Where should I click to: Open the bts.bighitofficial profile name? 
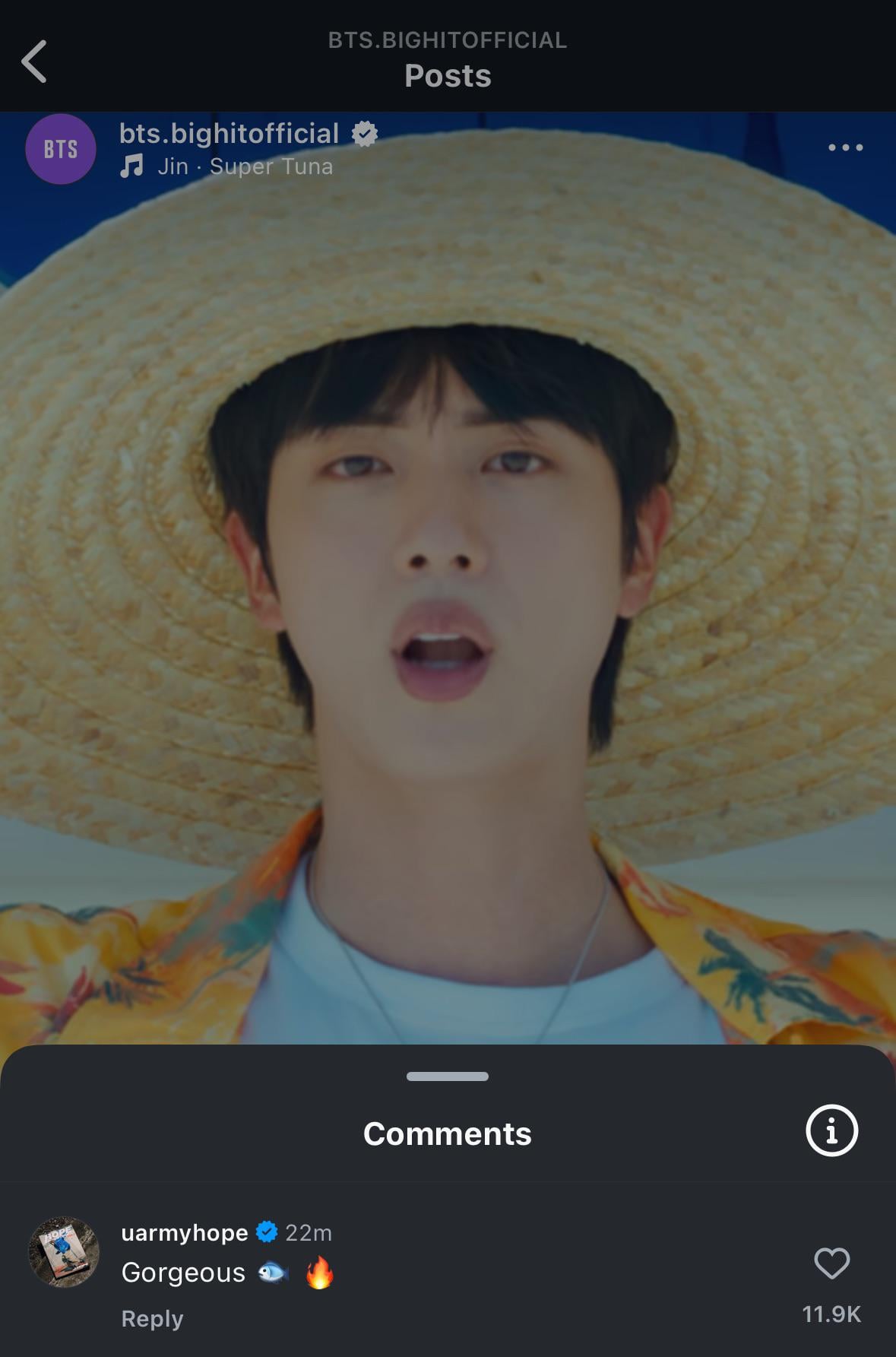click(229, 134)
